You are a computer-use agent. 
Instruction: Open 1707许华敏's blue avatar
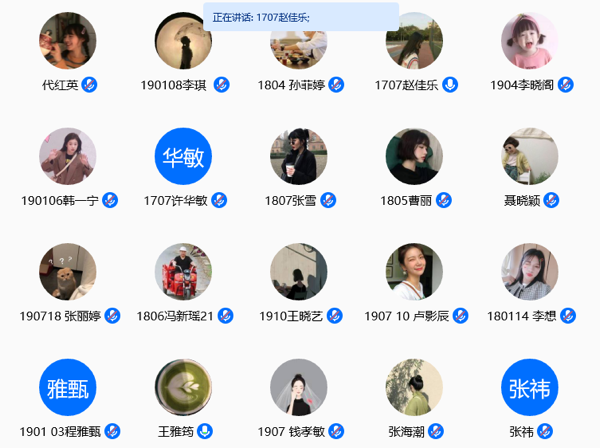coord(184,156)
